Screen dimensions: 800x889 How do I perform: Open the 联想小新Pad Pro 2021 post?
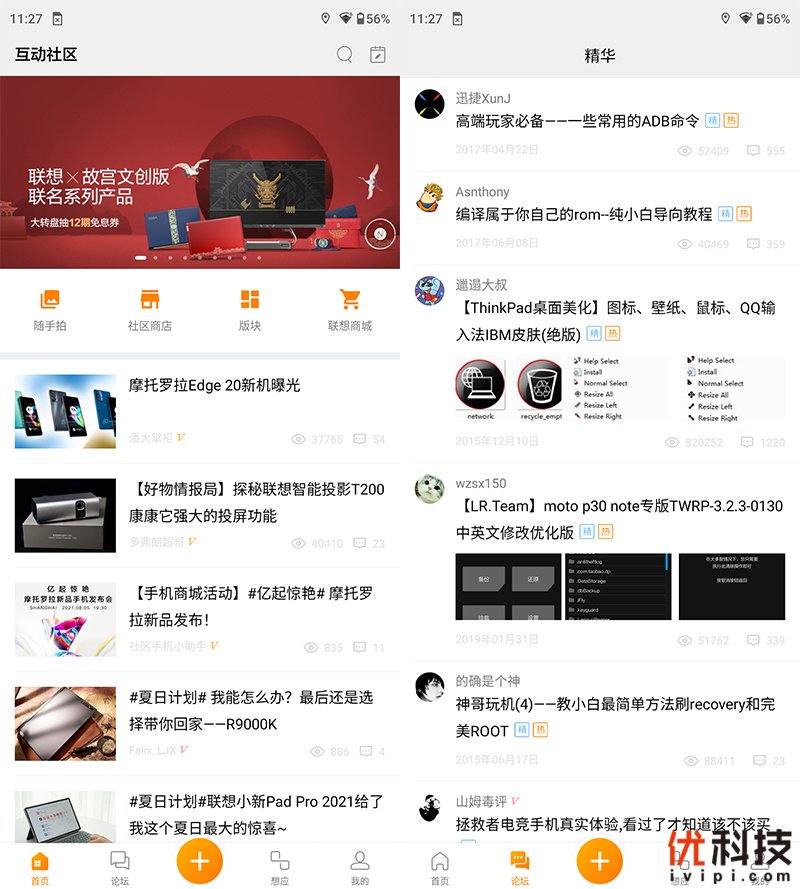coord(256,814)
